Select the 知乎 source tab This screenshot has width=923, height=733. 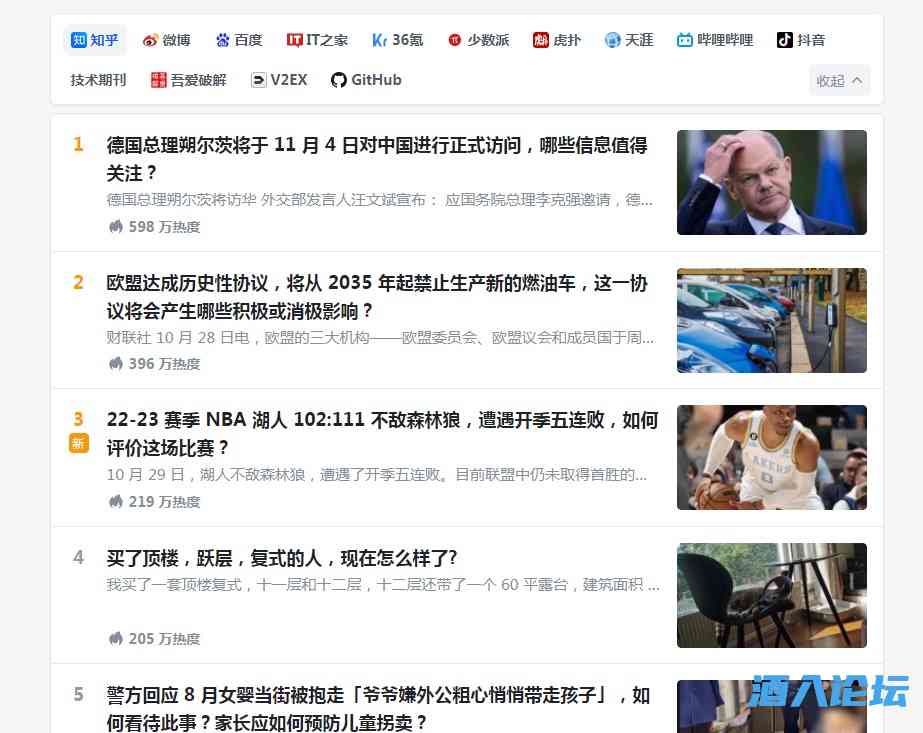tap(95, 40)
